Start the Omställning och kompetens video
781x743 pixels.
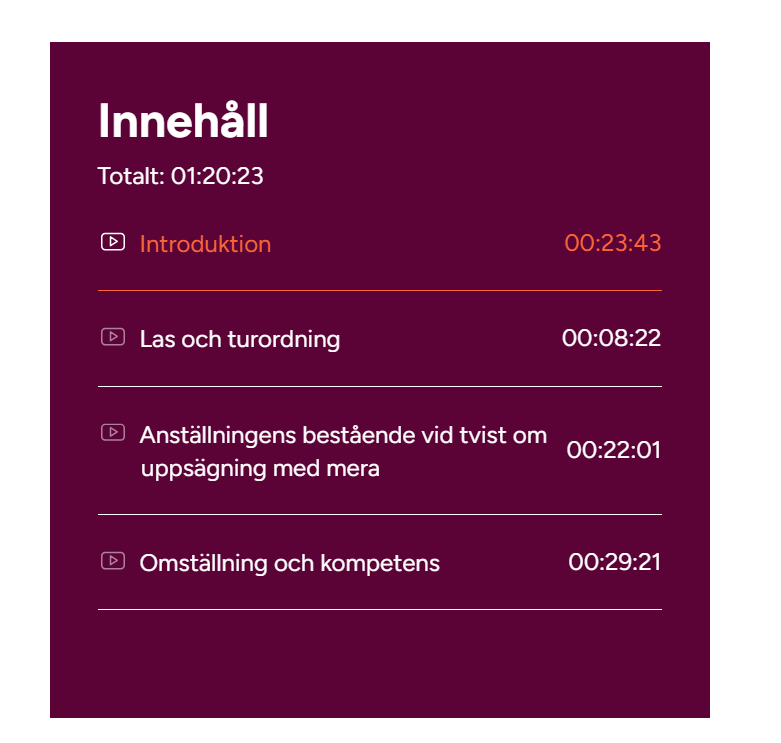(289, 563)
